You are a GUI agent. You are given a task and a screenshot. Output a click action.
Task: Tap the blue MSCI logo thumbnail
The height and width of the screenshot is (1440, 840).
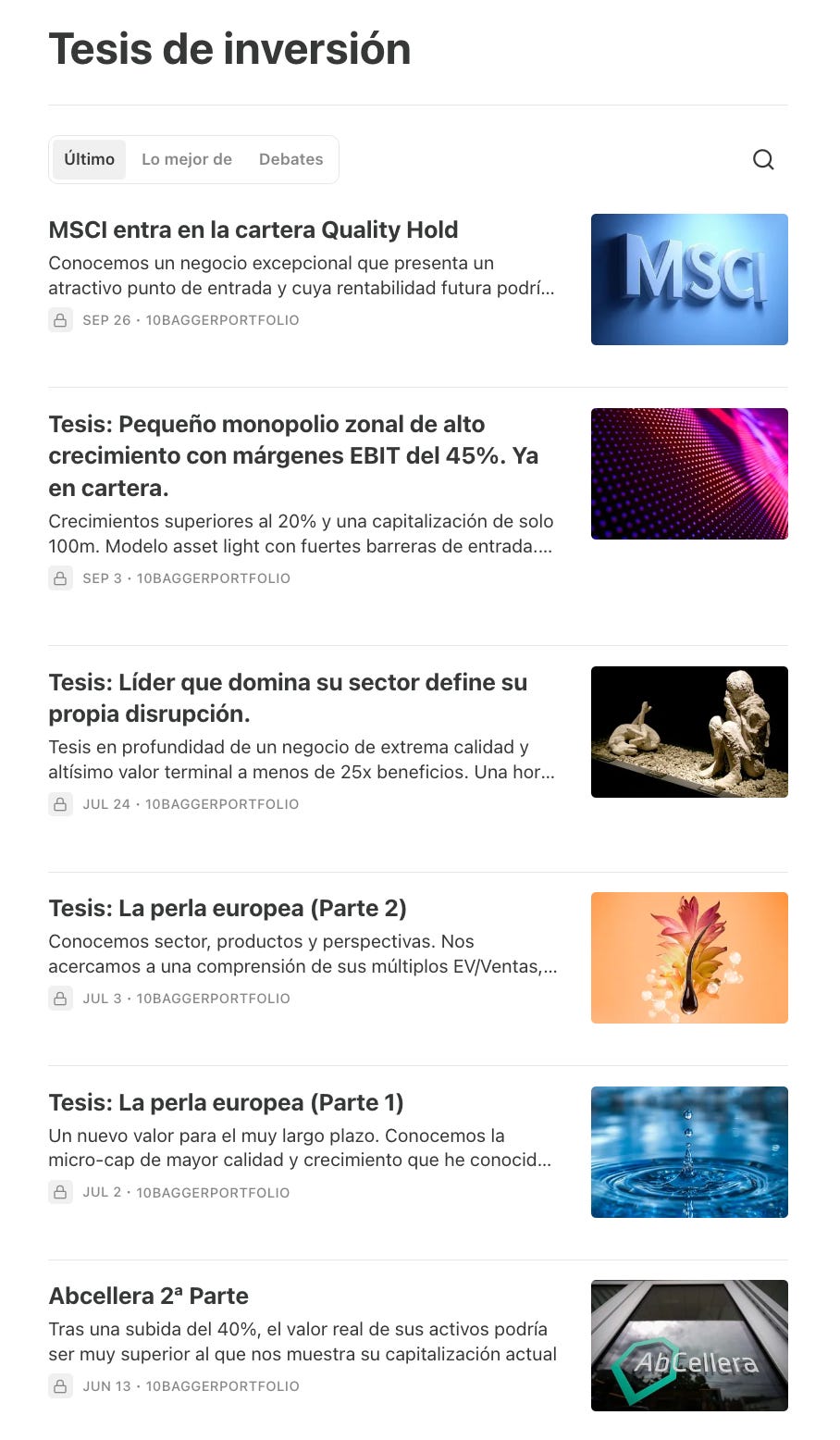point(689,279)
